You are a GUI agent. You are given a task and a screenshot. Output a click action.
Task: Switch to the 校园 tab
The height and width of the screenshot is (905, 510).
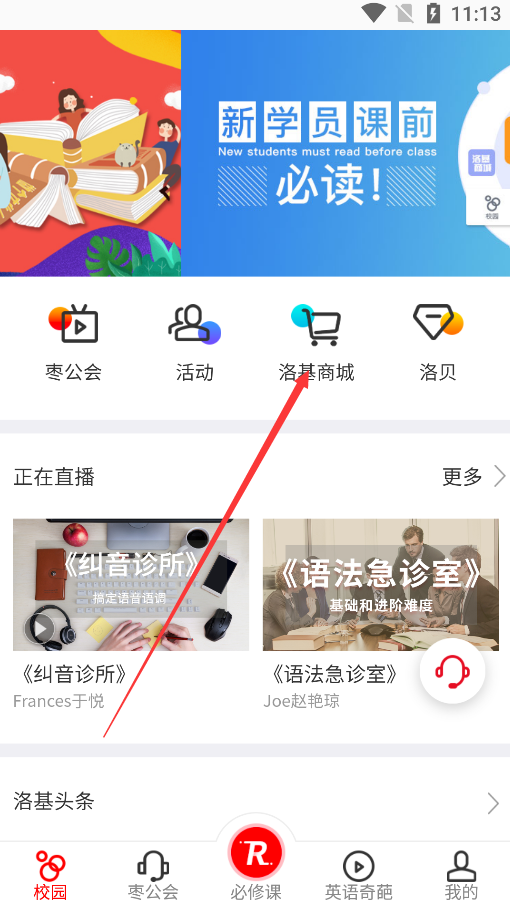[x=50, y=874]
